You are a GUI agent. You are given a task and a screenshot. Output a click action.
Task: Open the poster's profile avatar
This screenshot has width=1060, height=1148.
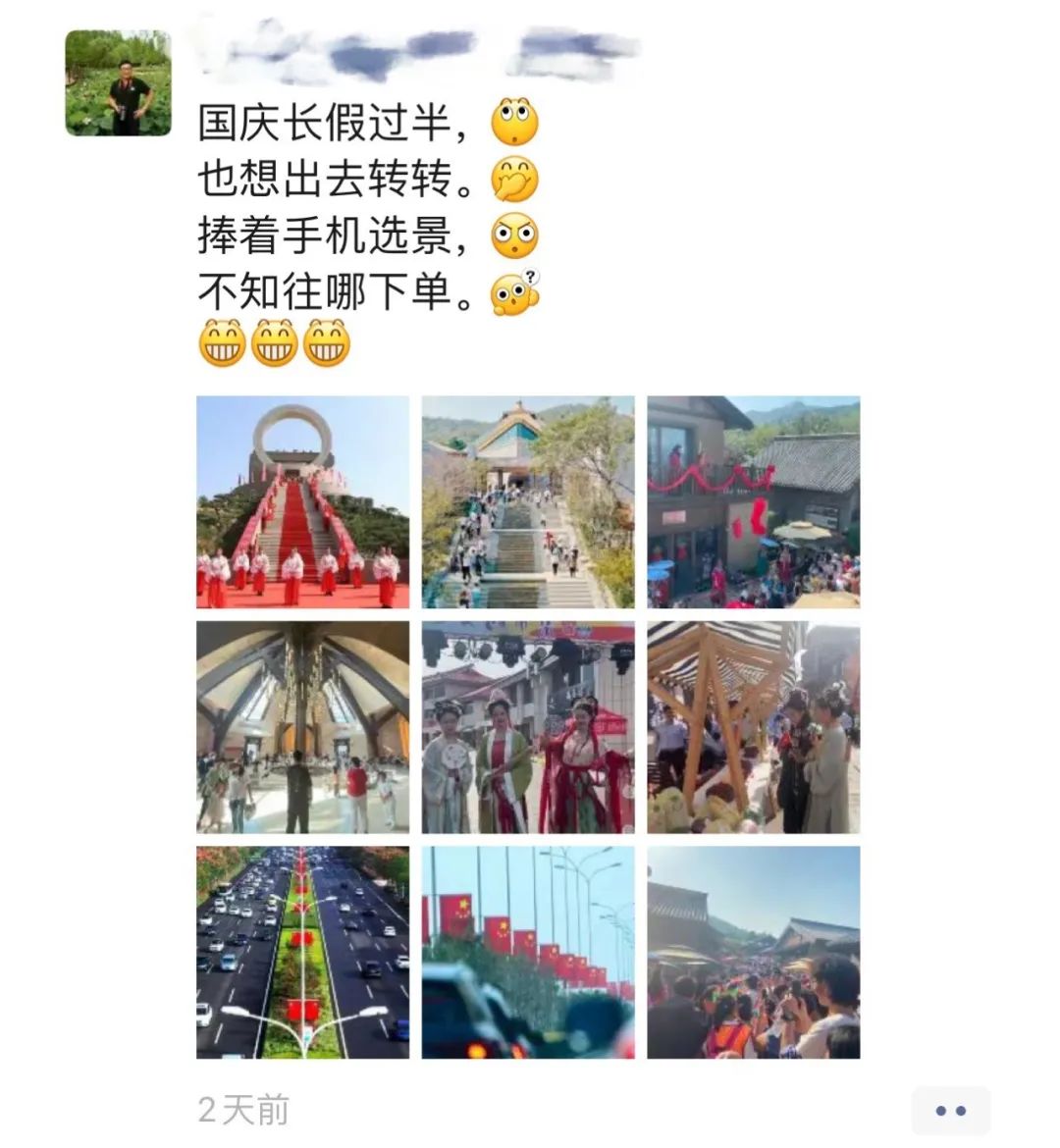click(119, 82)
